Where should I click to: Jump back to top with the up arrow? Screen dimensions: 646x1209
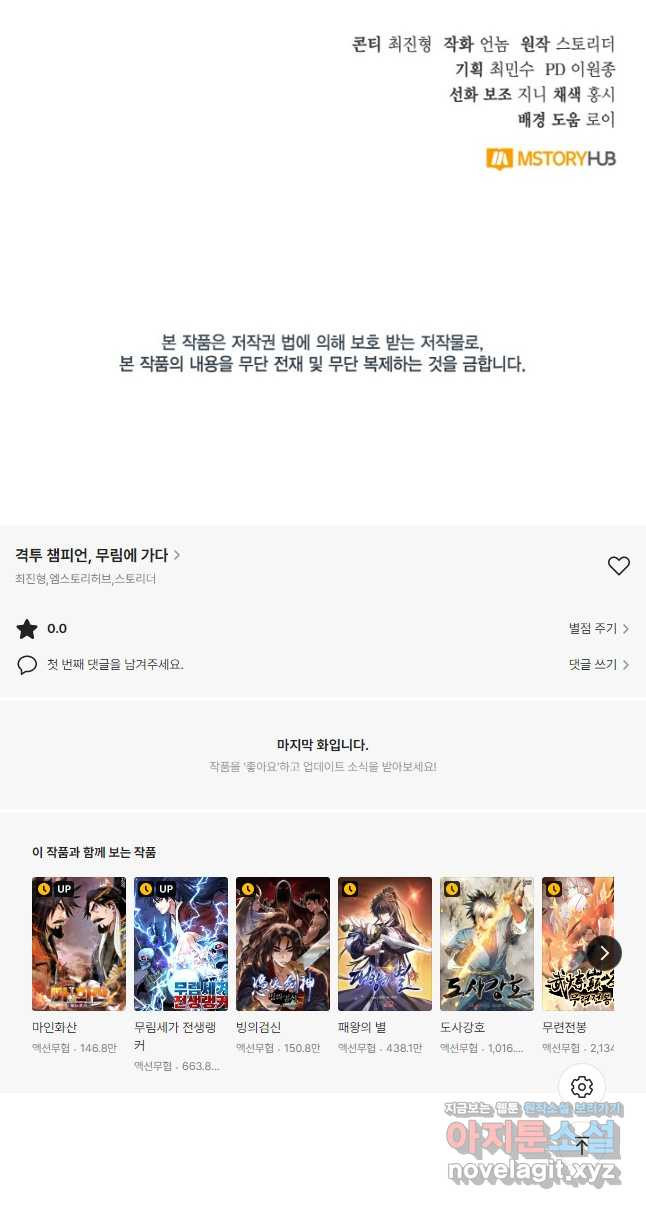point(582,1145)
